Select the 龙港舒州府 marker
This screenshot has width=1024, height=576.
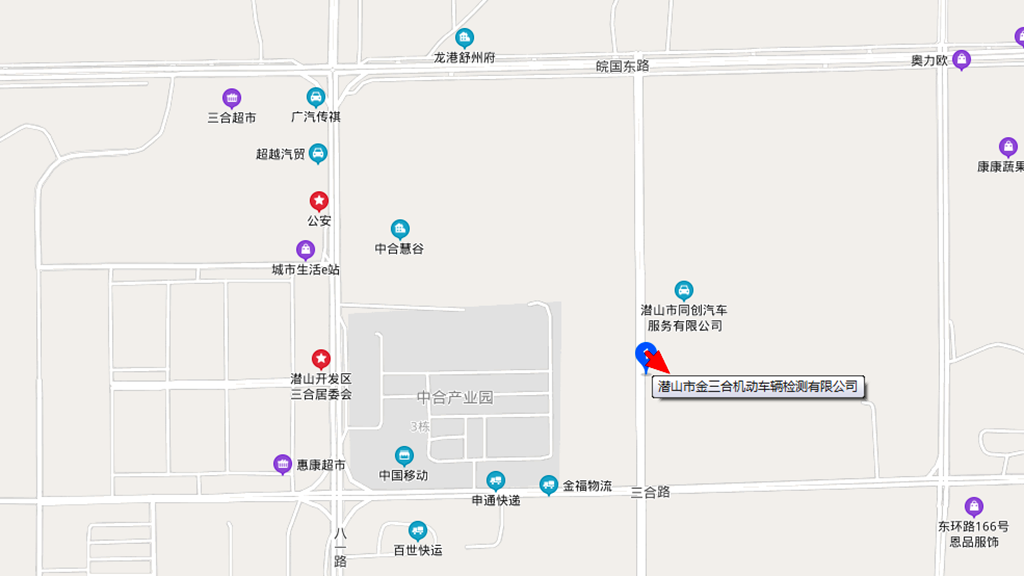(x=464, y=38)
